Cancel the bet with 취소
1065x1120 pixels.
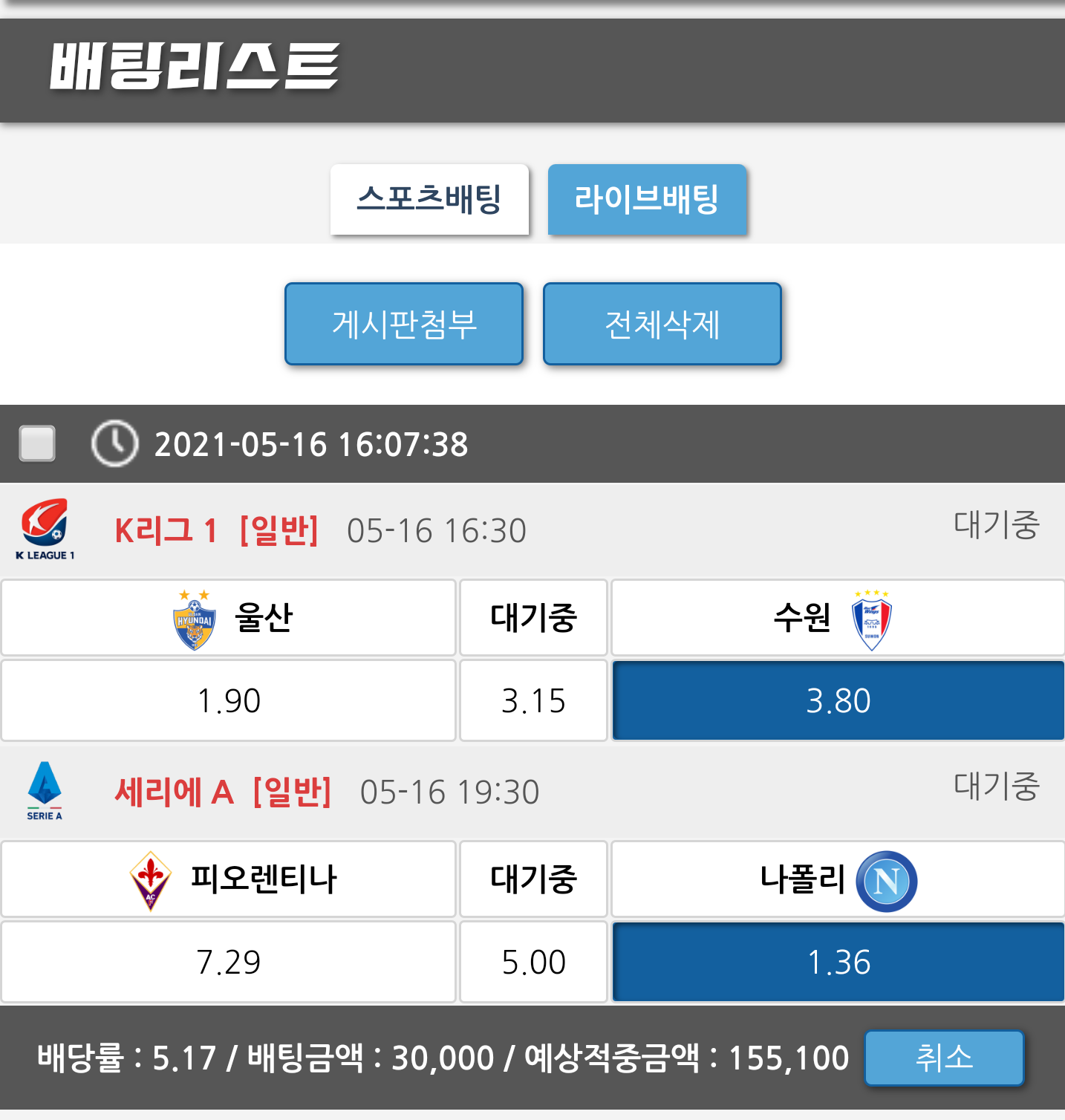tap(944, 1058)
